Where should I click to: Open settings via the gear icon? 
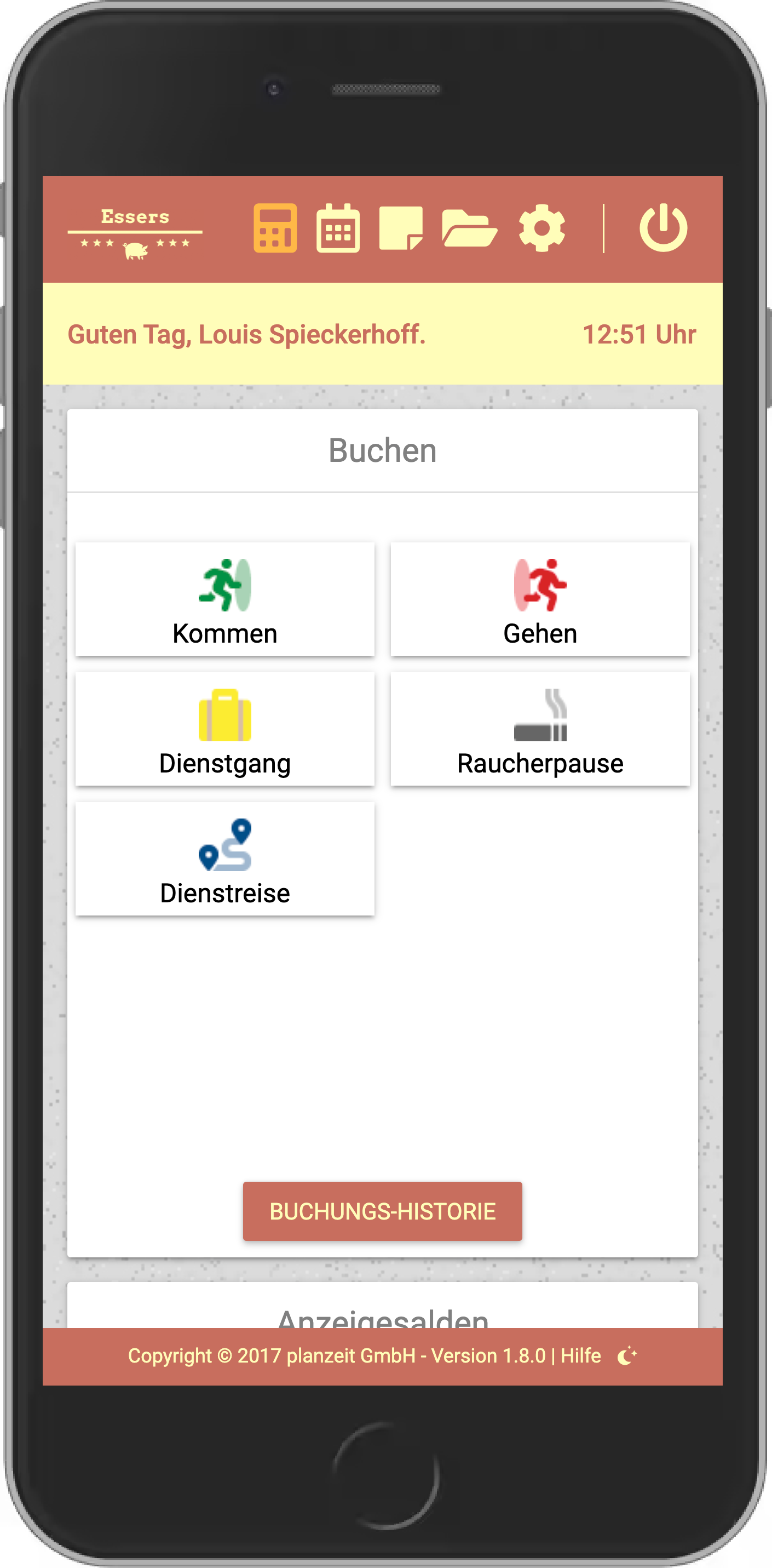pos(541,228)
